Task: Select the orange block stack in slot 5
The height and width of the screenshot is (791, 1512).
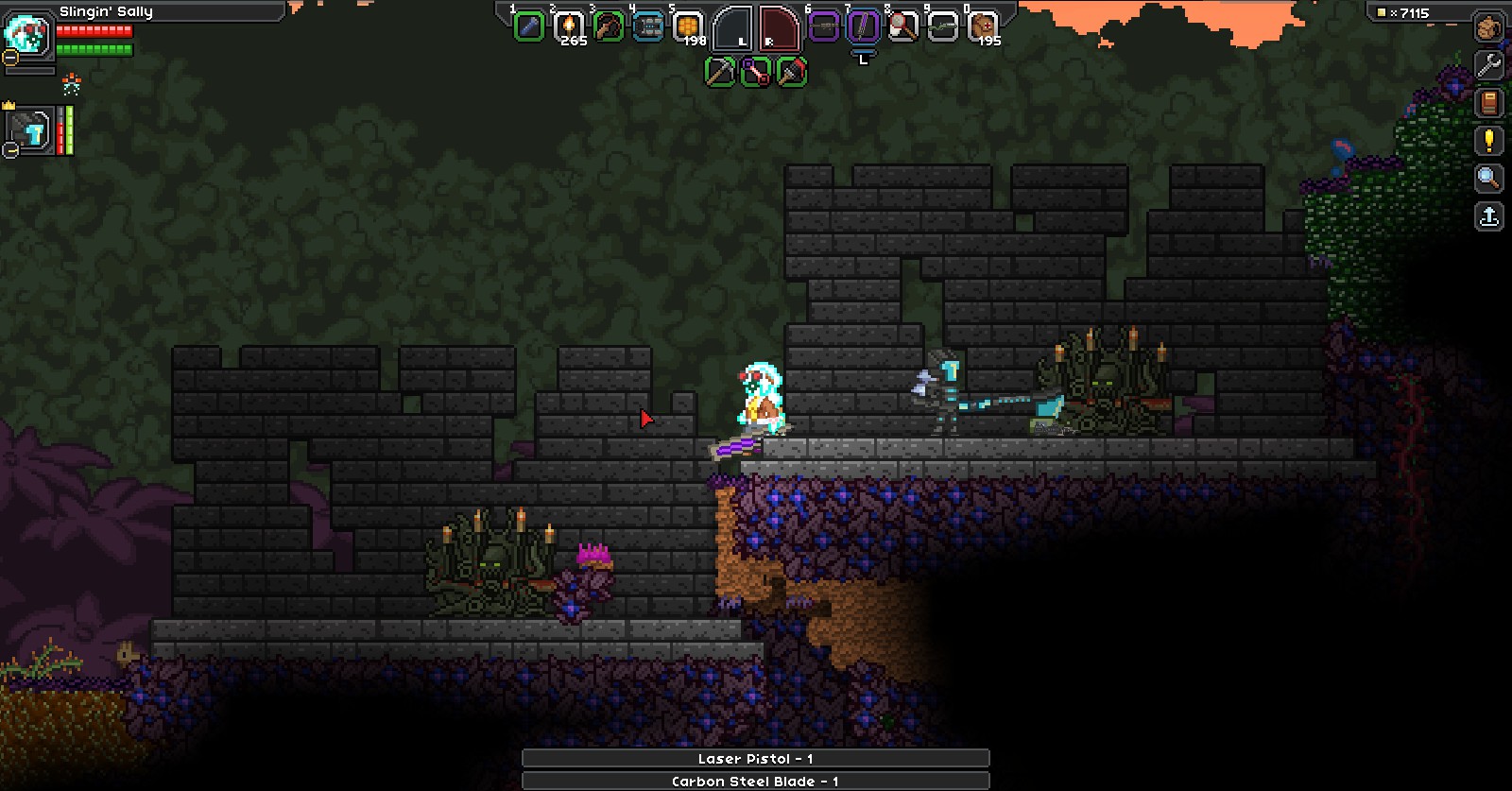Action: 689,27
